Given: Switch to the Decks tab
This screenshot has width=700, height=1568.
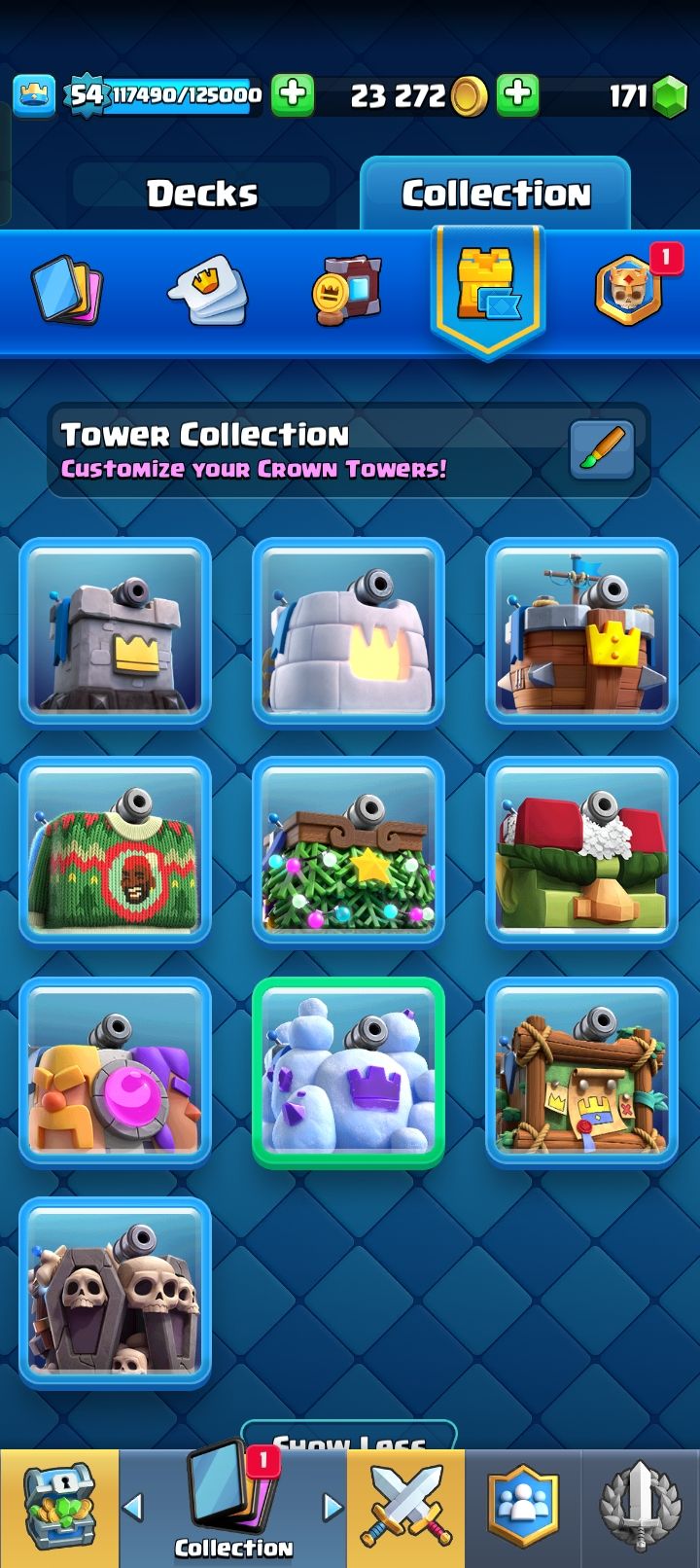Looking at the screenshot, I should pyautogui.click(x=202, y=194).
